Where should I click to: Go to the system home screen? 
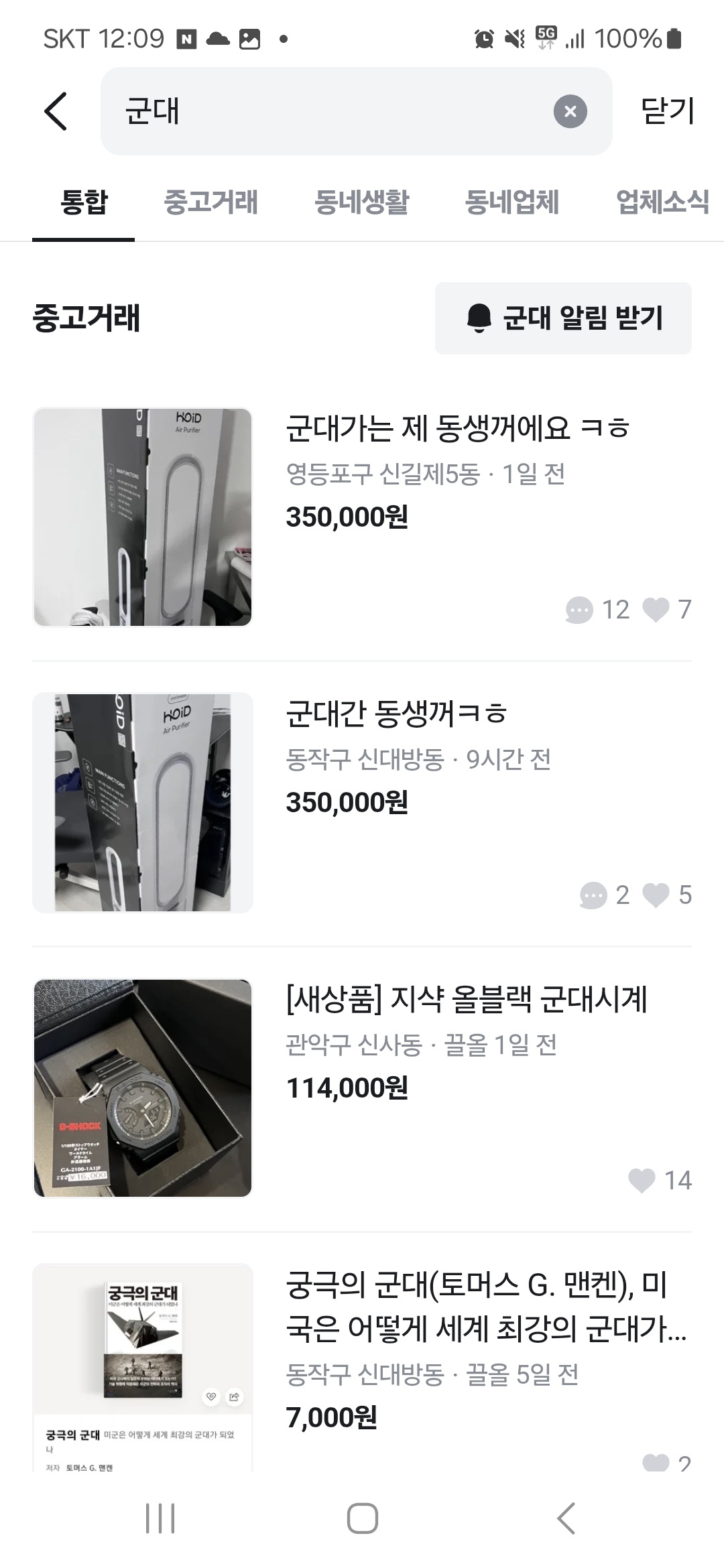click(362, 1518)
